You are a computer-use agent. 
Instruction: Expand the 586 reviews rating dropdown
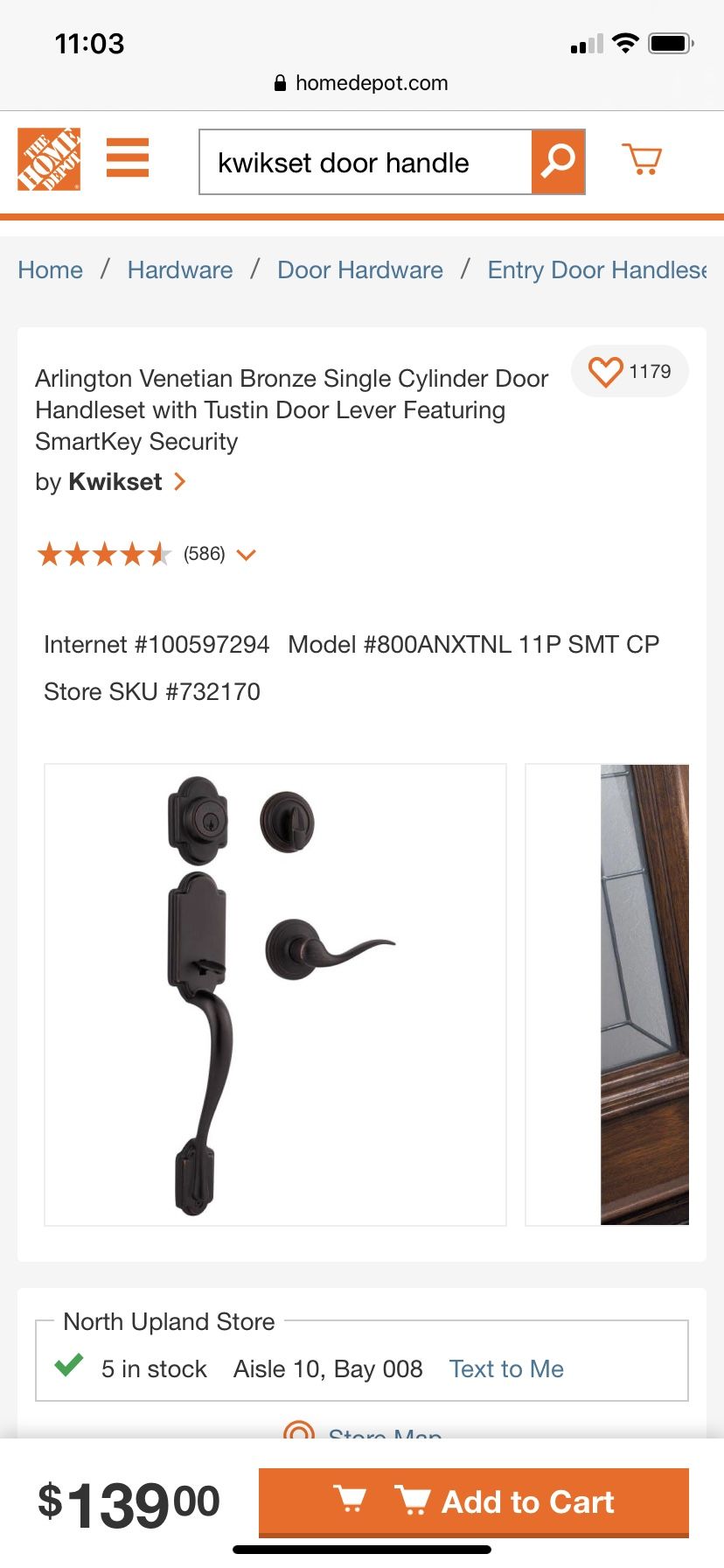click(x=247, y=554)
